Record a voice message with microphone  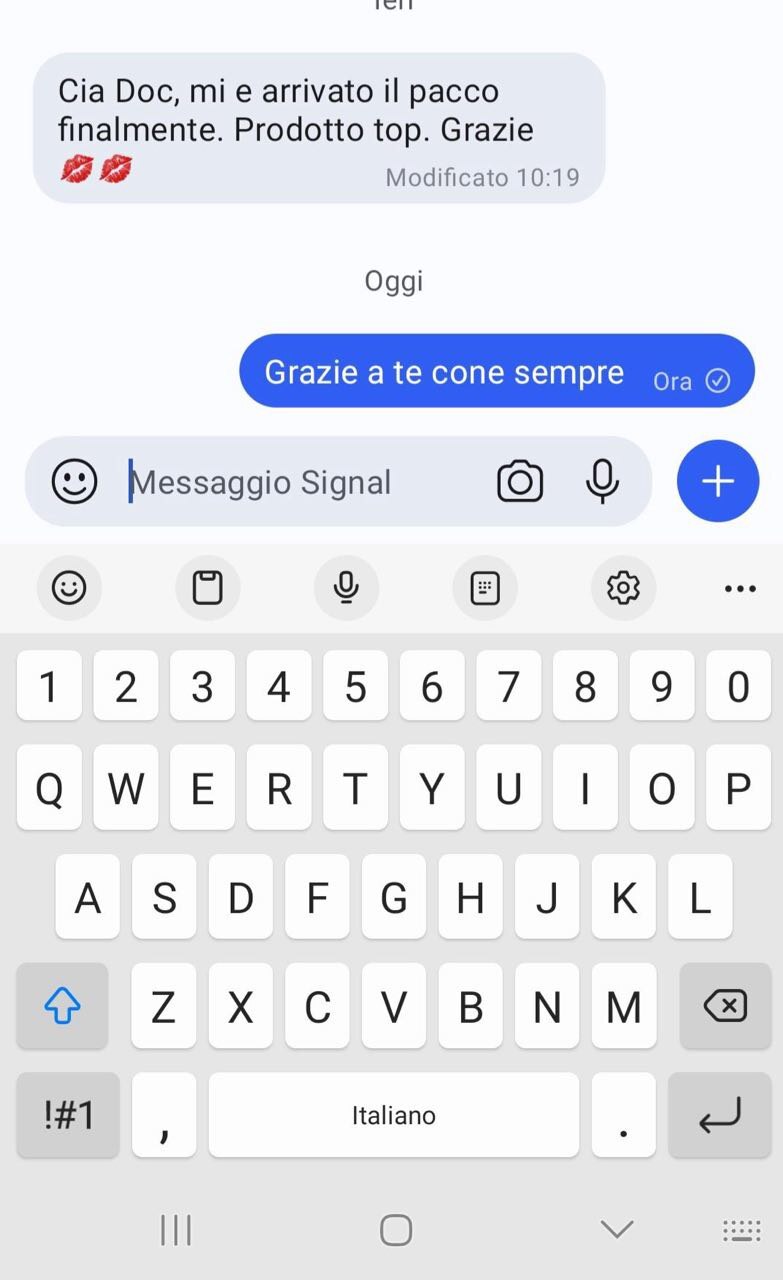tap(602, 482)
